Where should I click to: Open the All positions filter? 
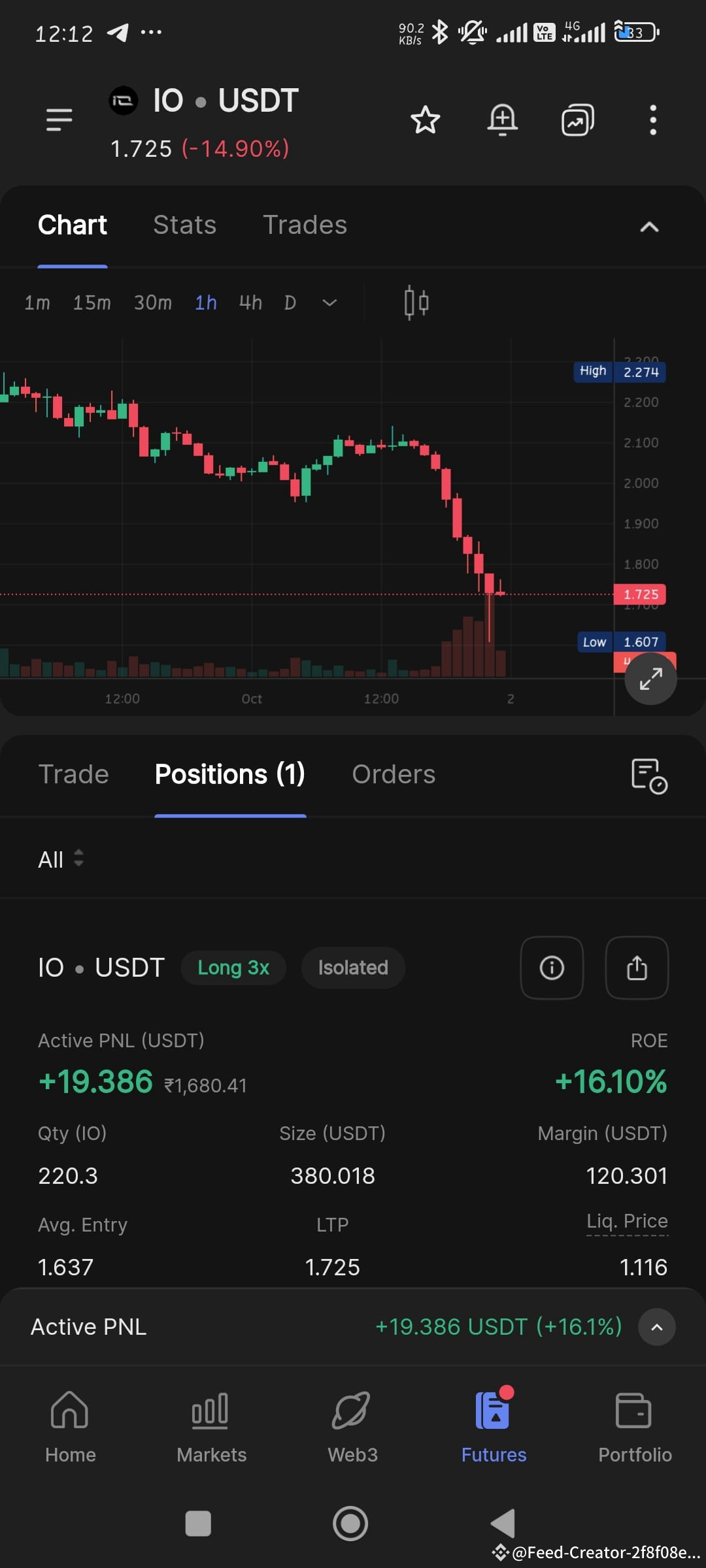(60, 859)
